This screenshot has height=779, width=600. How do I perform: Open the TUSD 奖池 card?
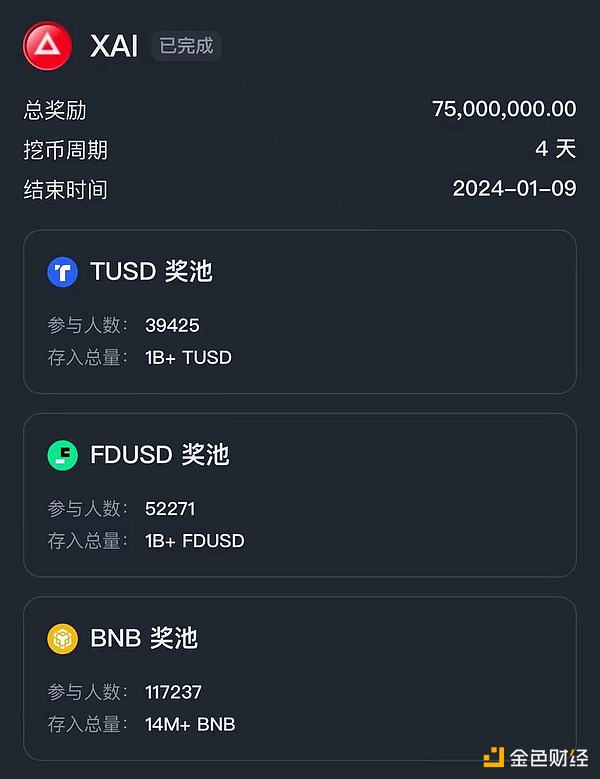pyautogui.click(x=300, y=312)
